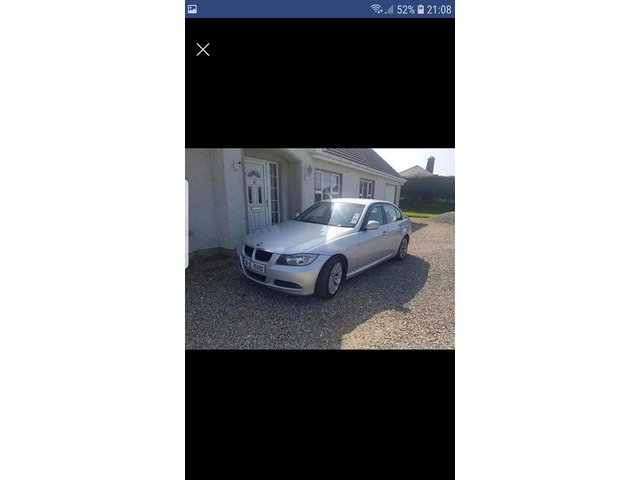Close the full-screen photo viewer

click(203, 49)
